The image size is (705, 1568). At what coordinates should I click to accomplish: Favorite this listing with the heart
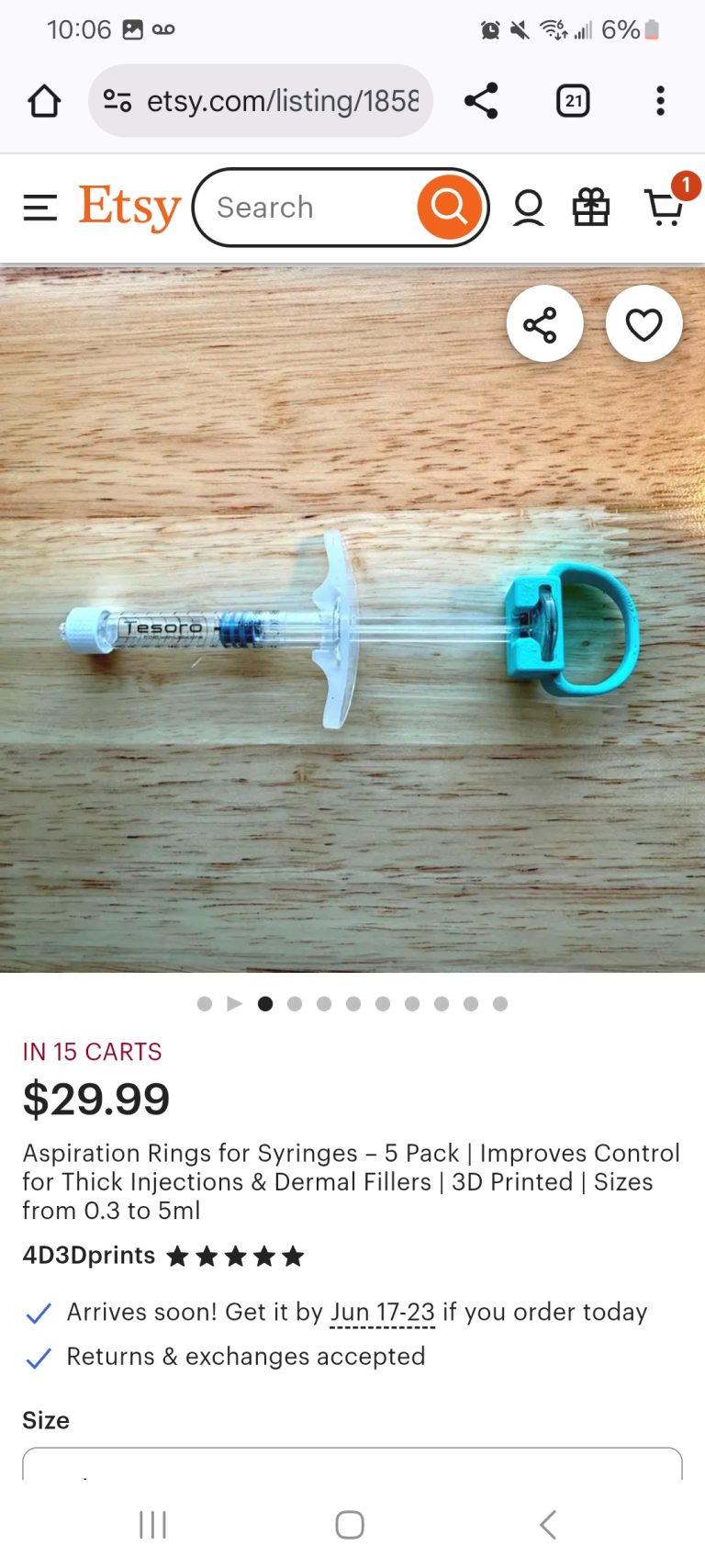point(643,324)
